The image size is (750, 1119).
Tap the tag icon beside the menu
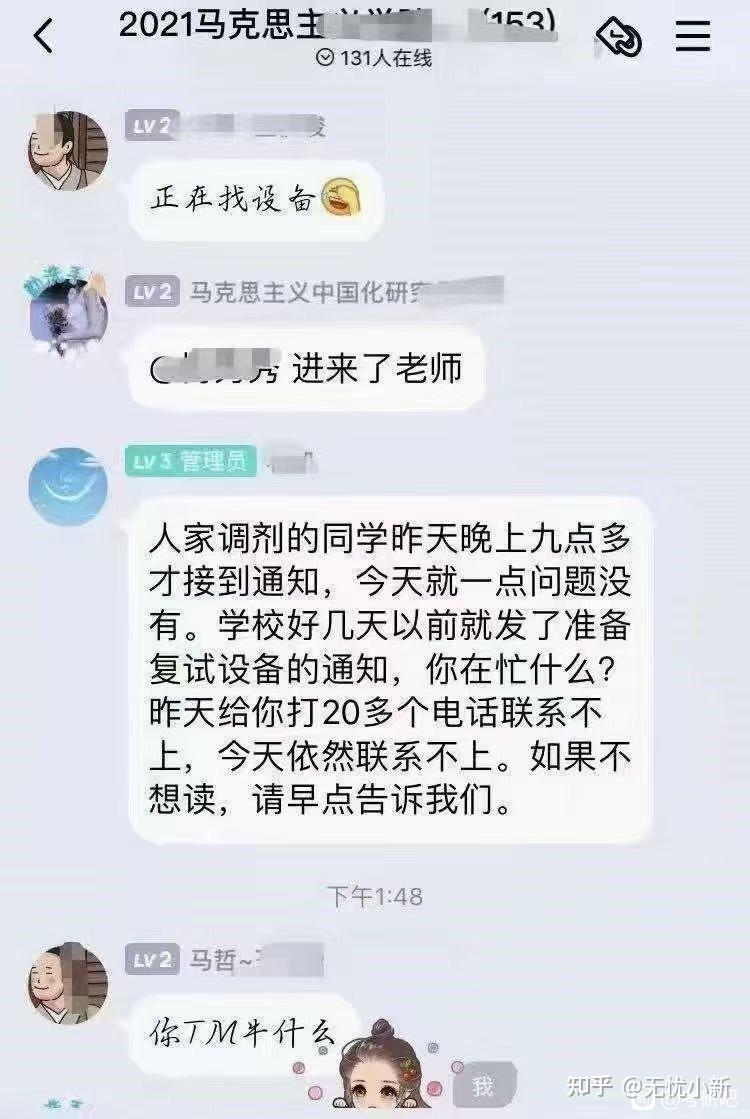618,38
